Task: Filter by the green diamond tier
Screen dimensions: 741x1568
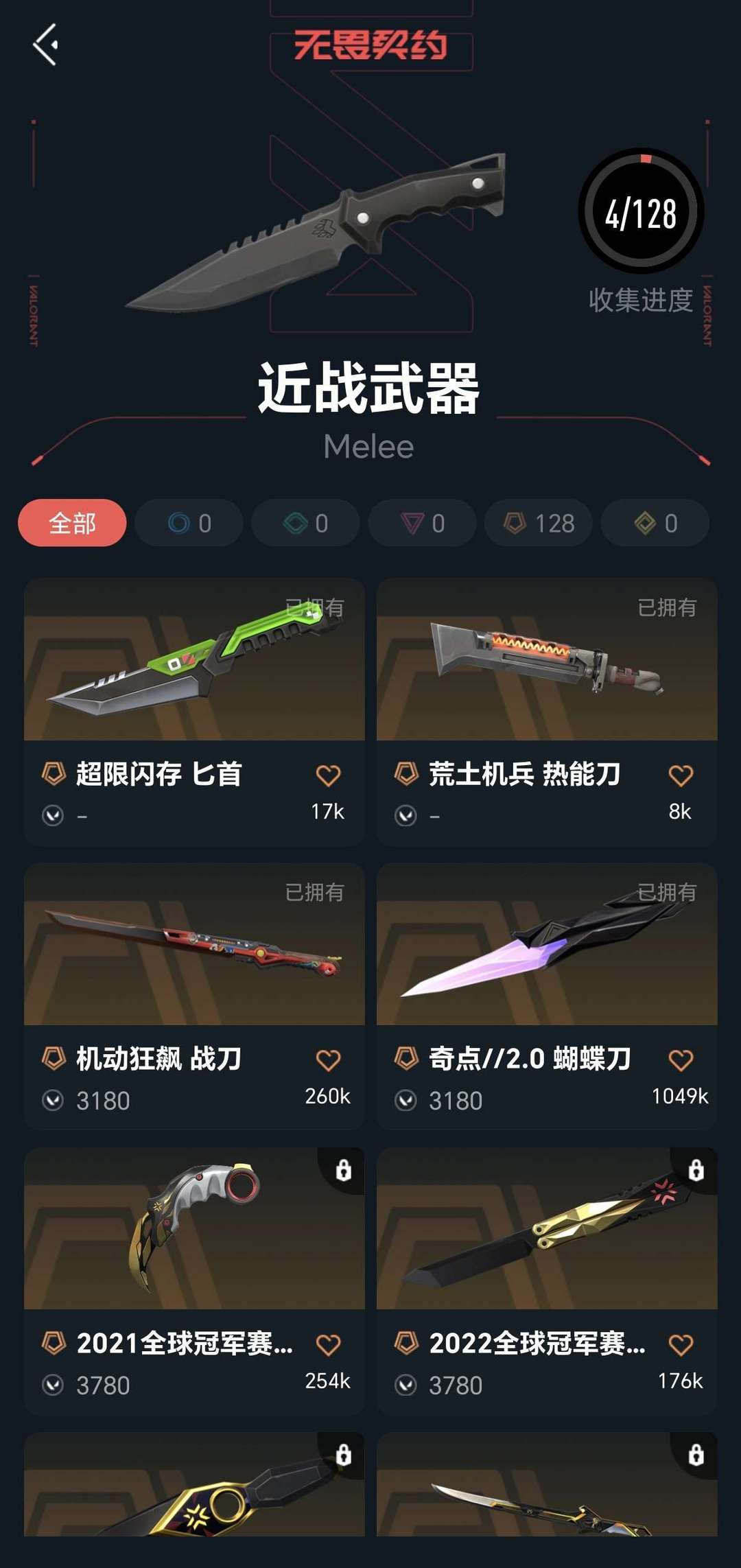Action: 305,523
